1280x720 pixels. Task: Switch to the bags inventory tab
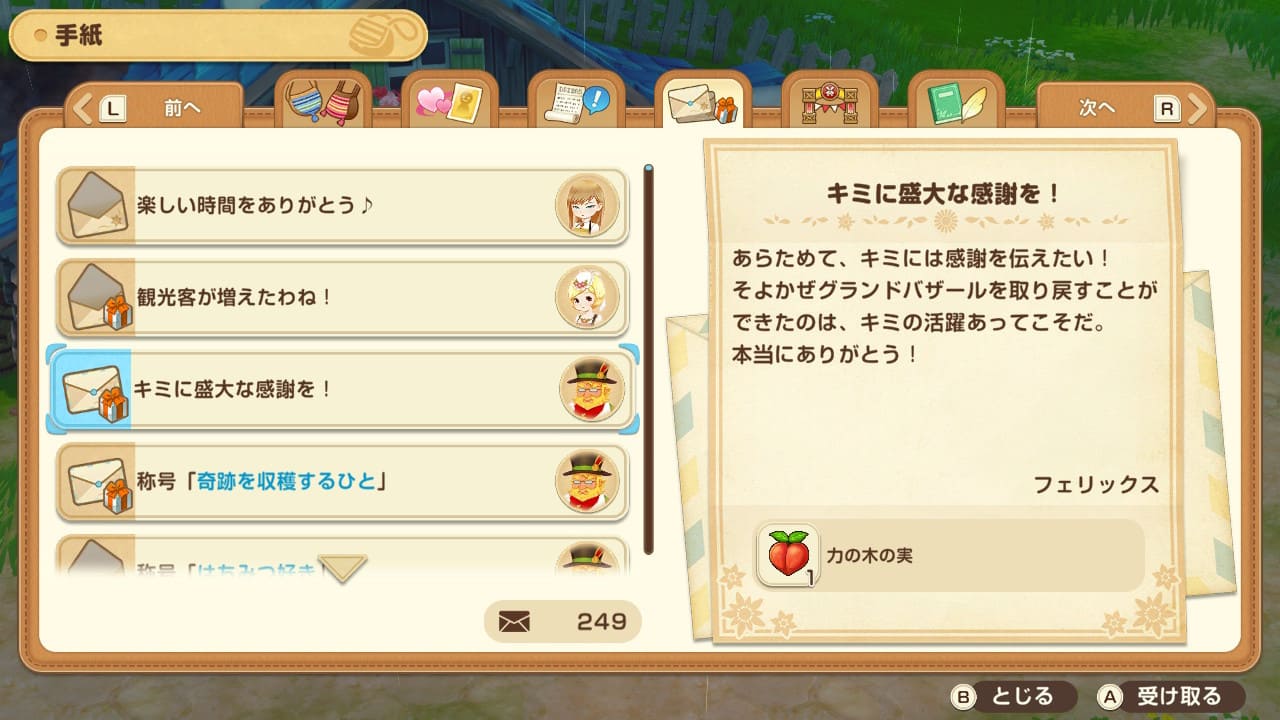click(x=322, y=103)
